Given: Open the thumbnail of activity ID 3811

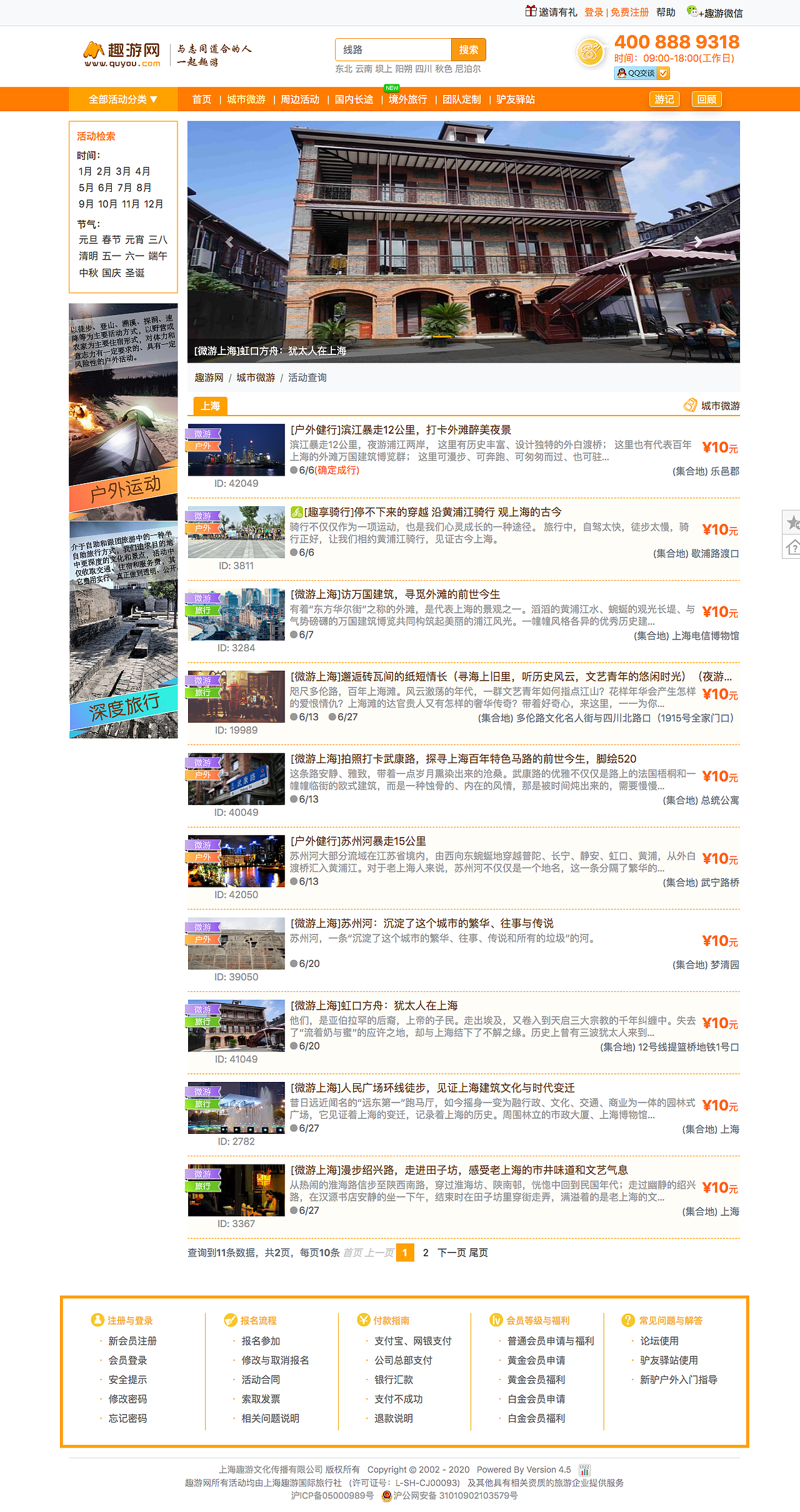Looking at the screenshot, I should tap(236, 532).
